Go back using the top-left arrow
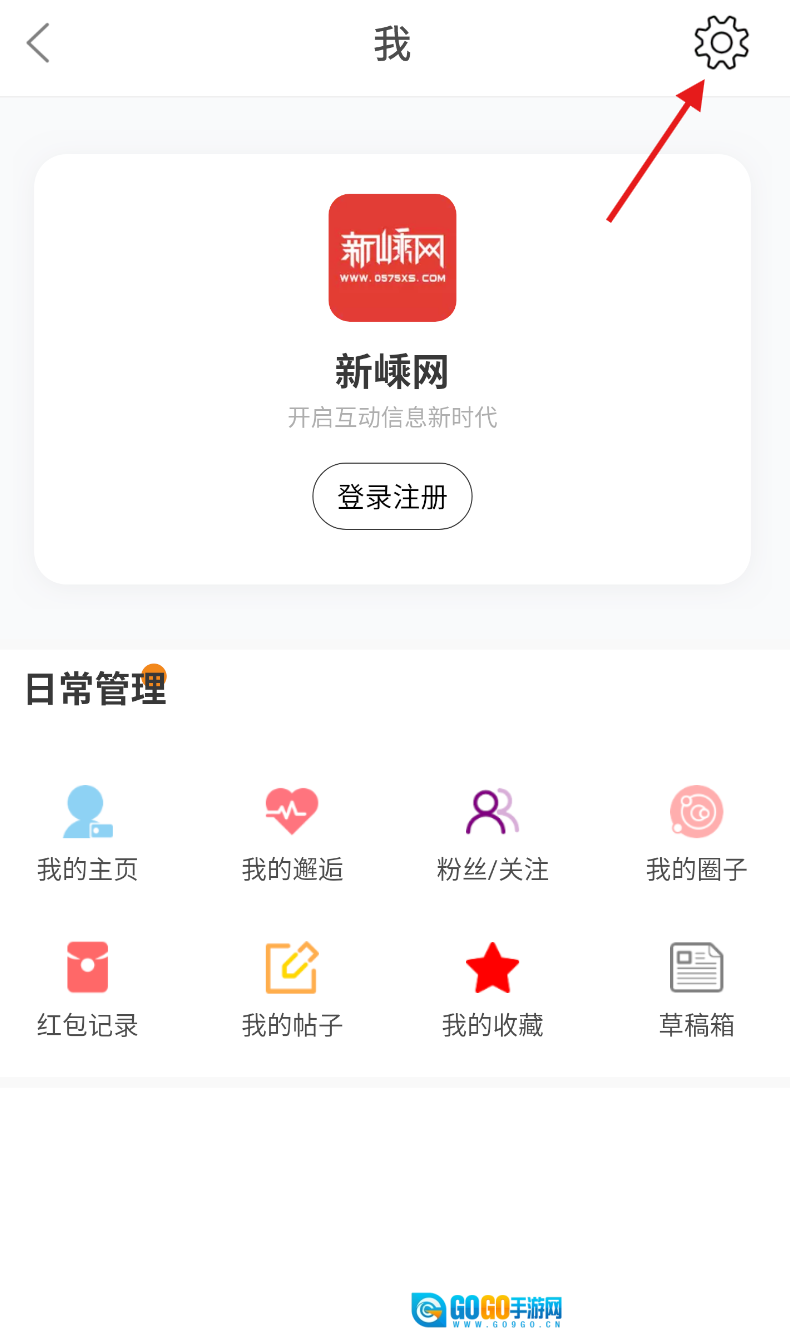Screen dimensions: 790x1338 tap(39, 44)
